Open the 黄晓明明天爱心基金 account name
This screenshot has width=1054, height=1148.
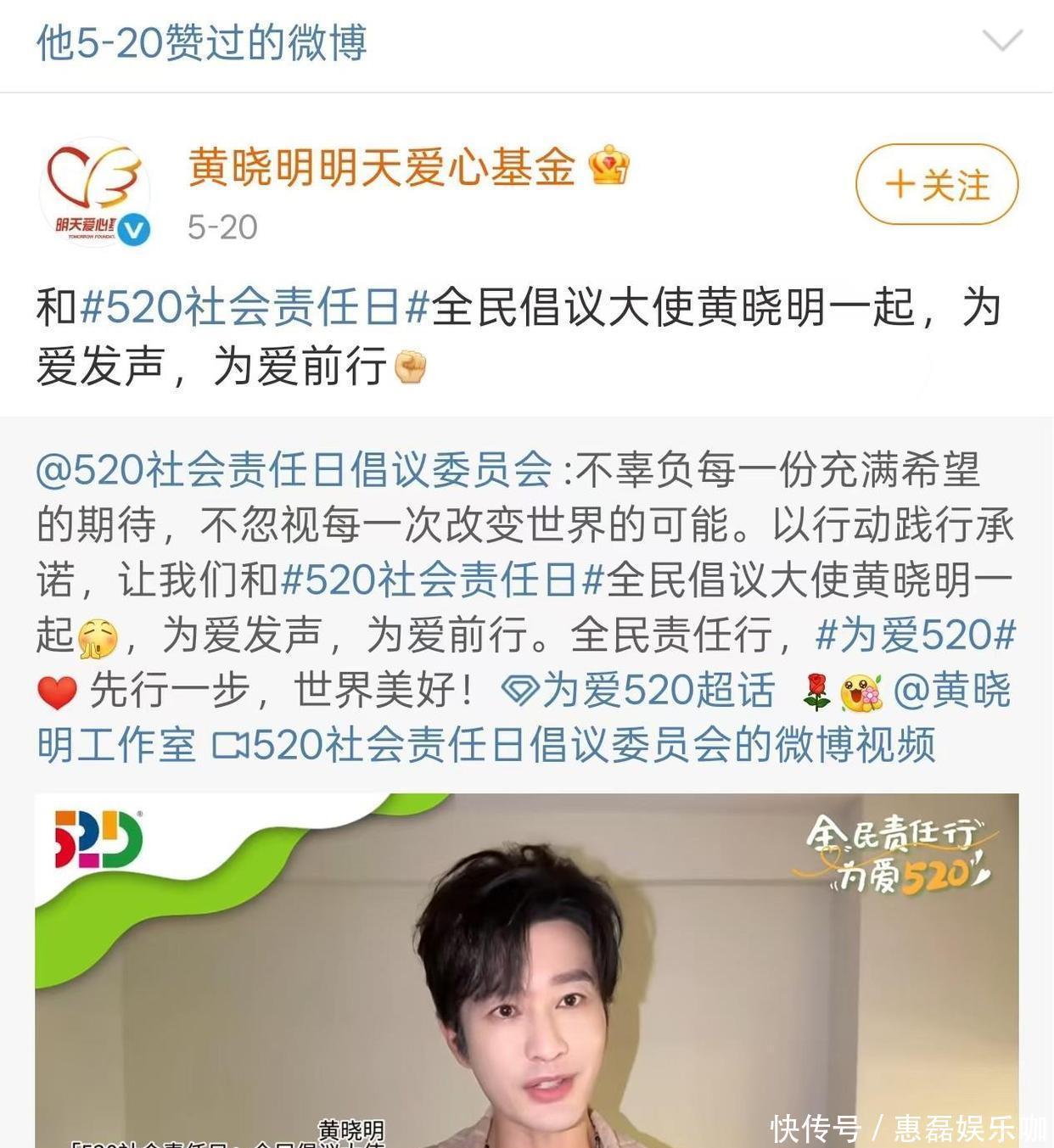click(382, 166)
